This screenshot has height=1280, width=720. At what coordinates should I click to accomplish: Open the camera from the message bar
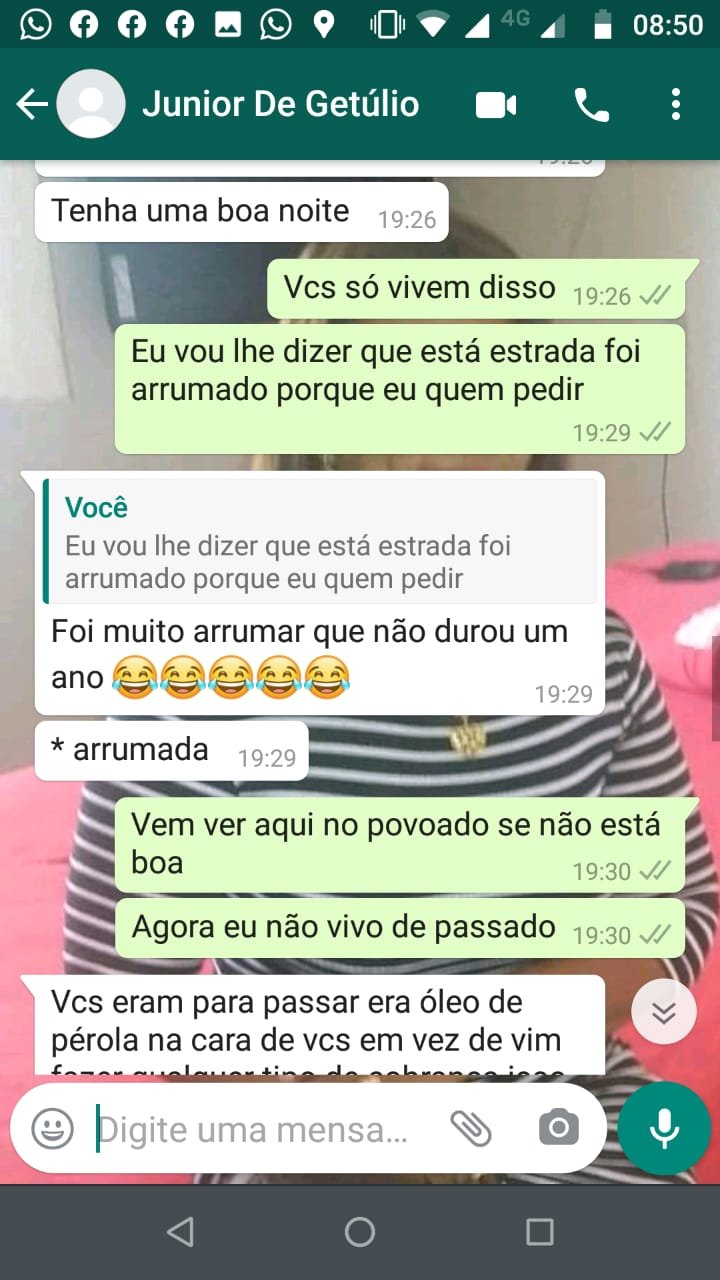(558, 1129)
